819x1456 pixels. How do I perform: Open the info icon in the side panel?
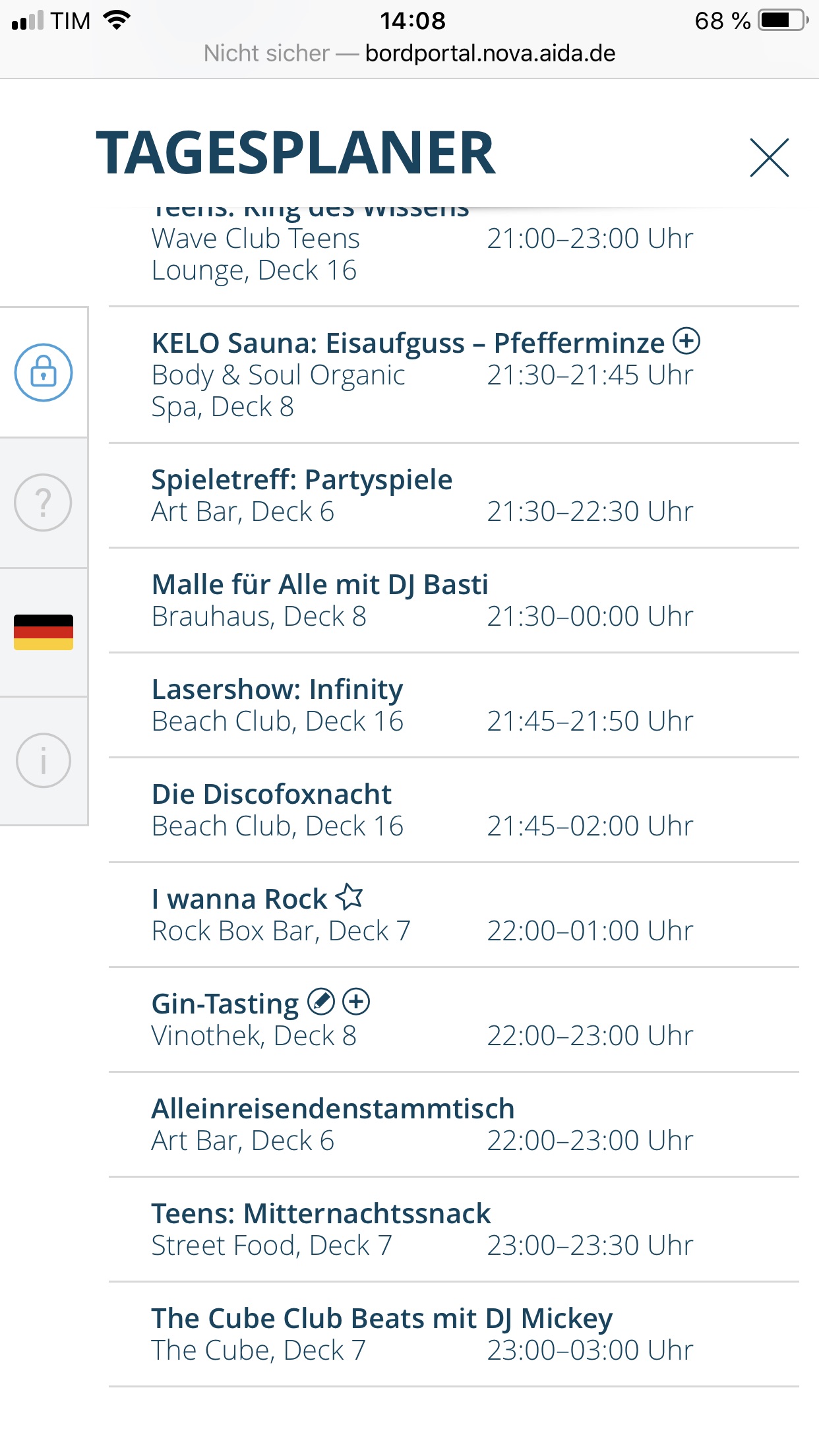[44, 760]
